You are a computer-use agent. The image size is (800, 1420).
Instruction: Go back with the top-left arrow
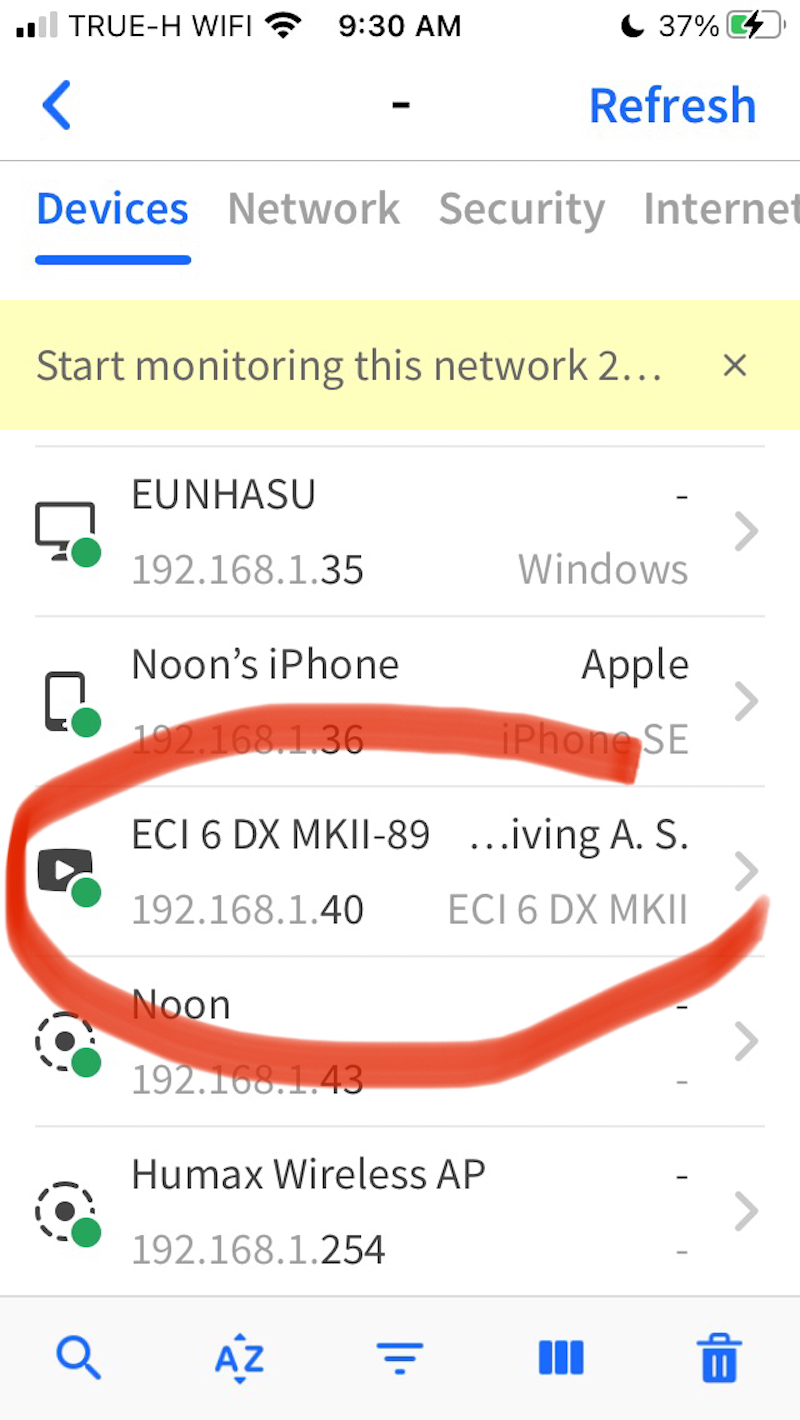pyautogui.click(x=57, y=105)
